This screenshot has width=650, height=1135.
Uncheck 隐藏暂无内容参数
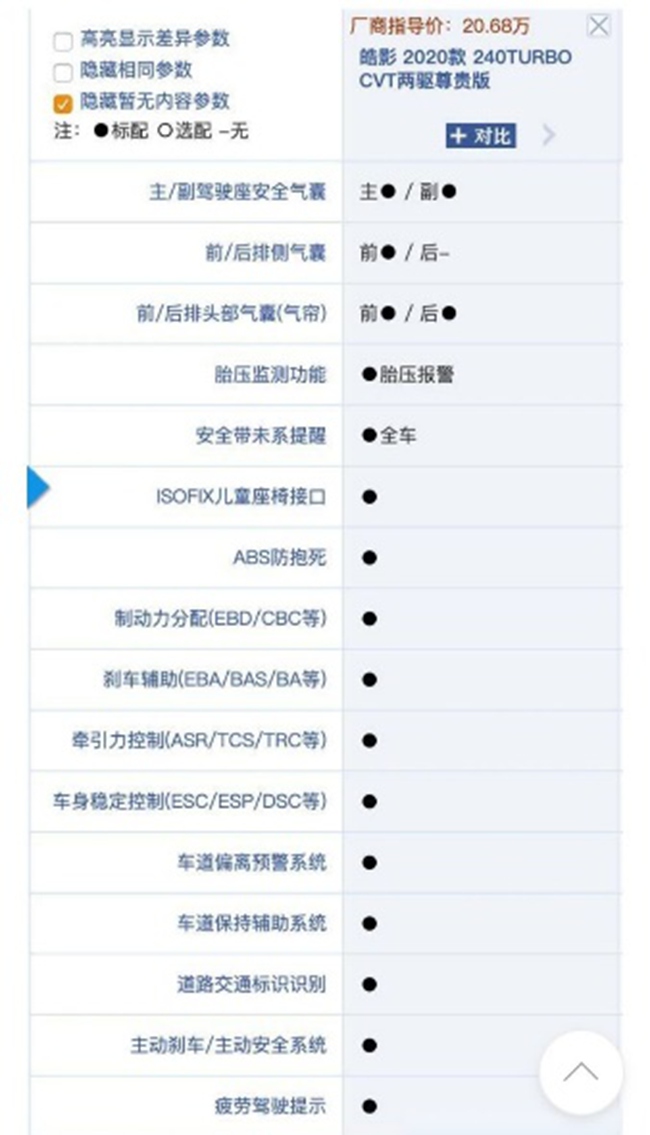[63, 104]
